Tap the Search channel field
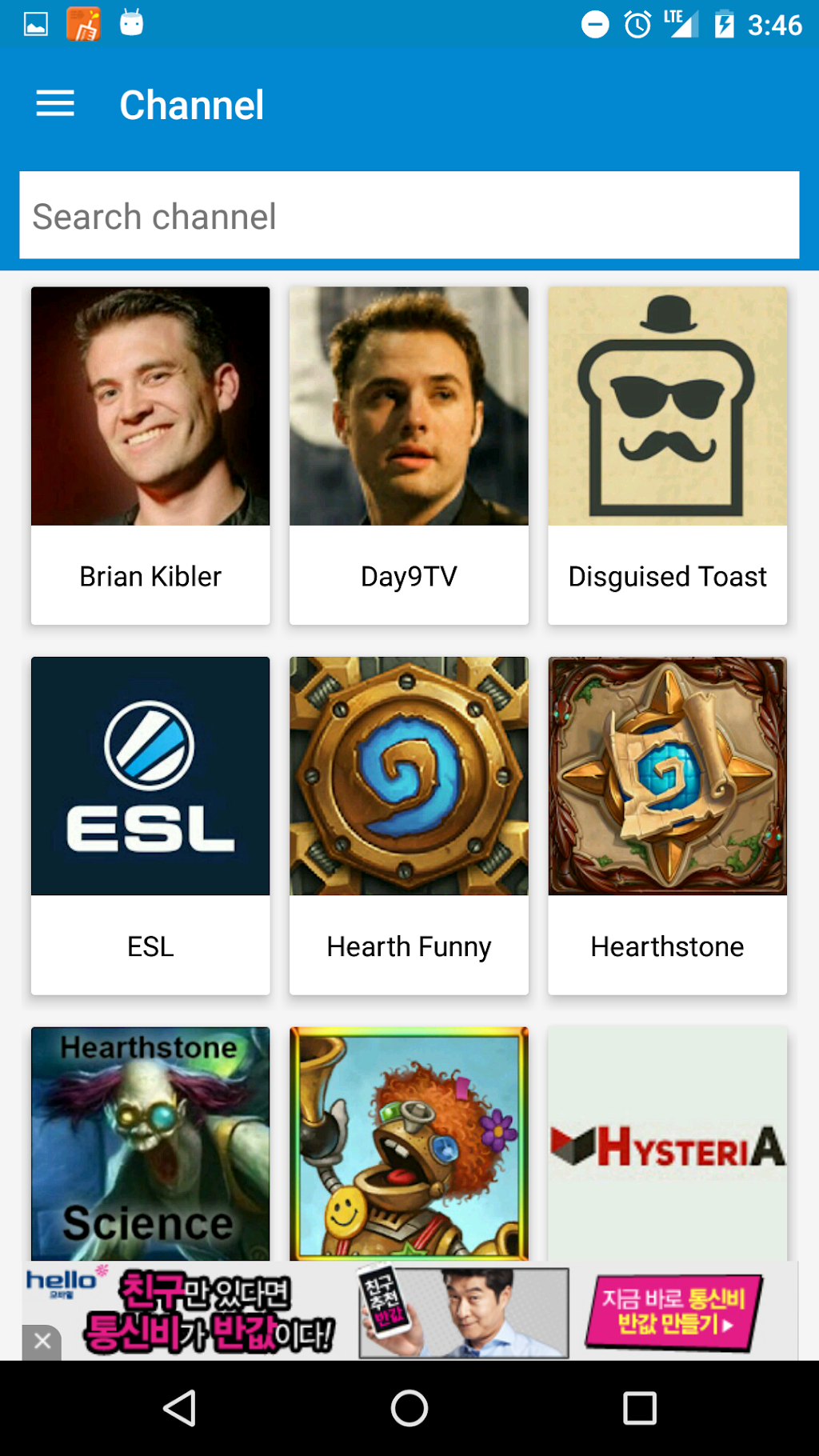The height and width of the screenshot is (1456, 819). [409, 216]
